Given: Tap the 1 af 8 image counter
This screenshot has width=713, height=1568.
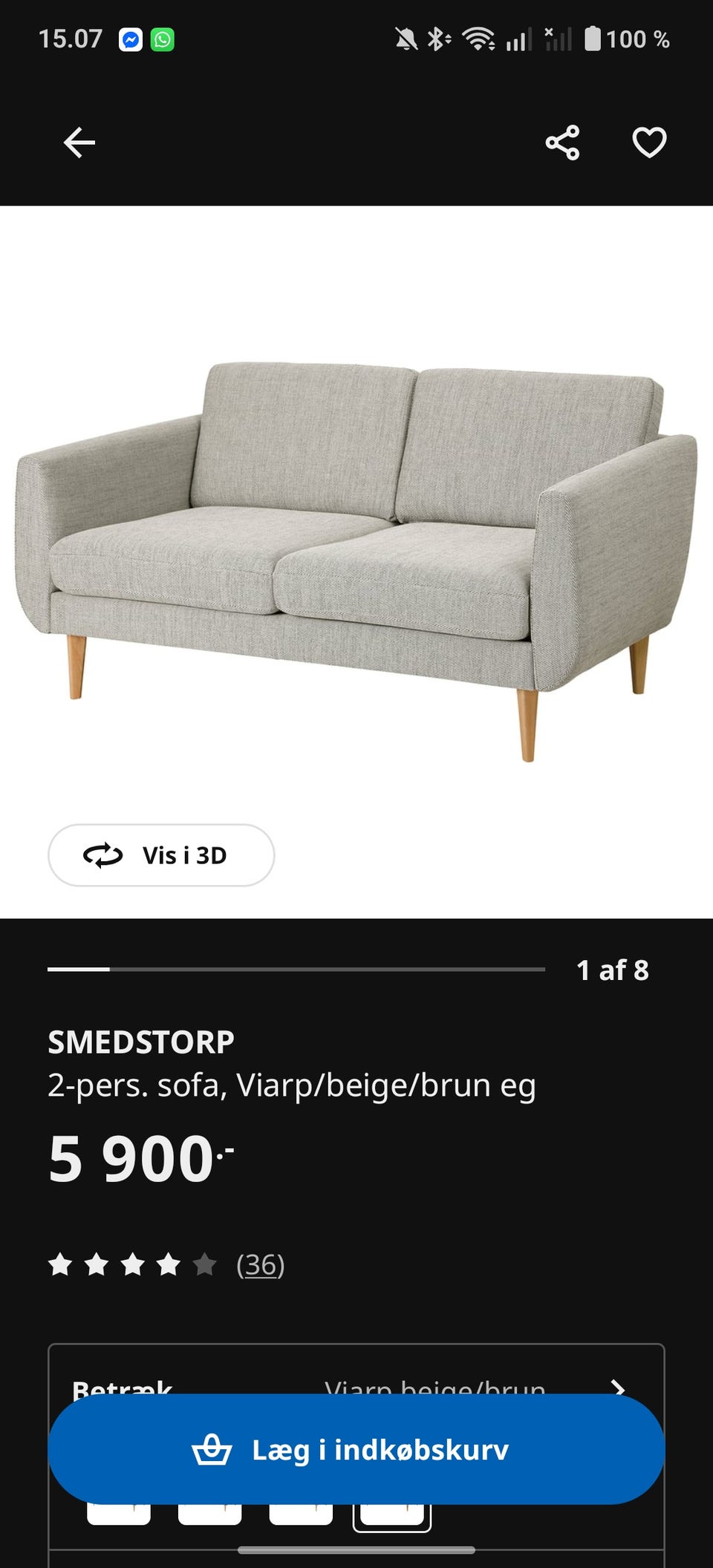Looking at the screenshot, I should click(x=612, y=969).
